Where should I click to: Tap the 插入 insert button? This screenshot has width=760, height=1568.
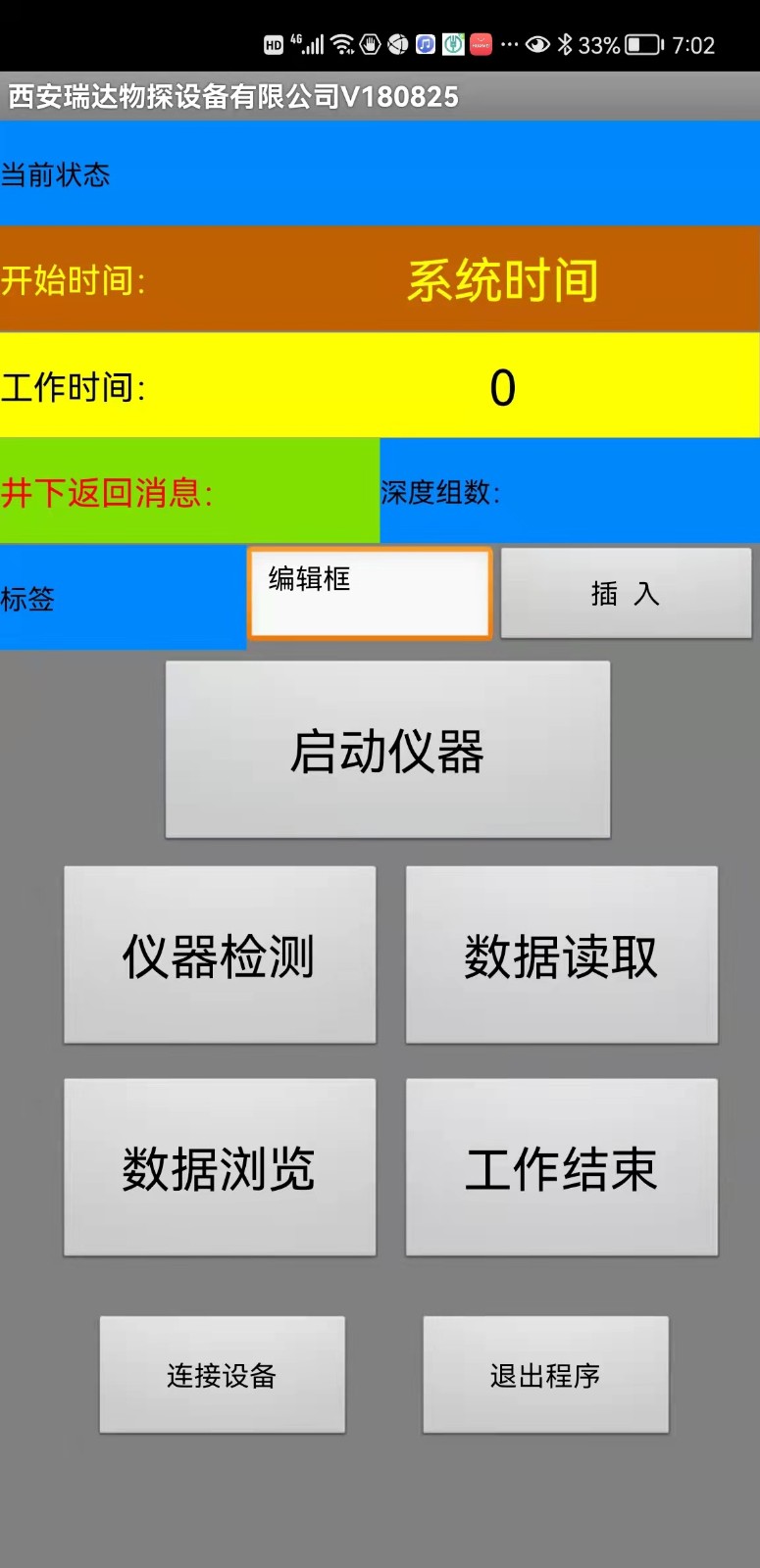click(x=626, y=594)
